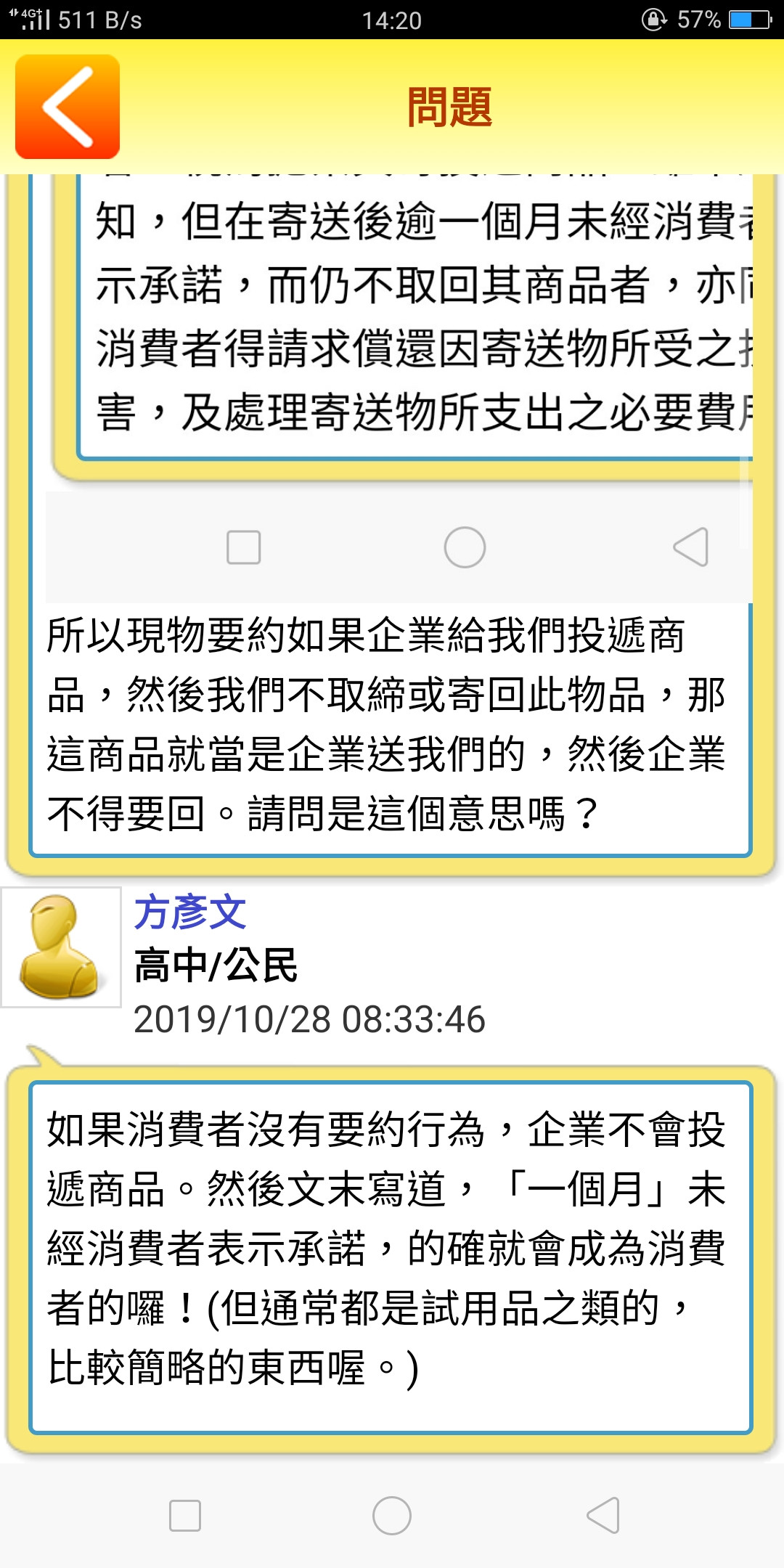Open the embedded screenshot image in the question
Viewport: 784px width, 1568px height.
[x=399, y=388]
